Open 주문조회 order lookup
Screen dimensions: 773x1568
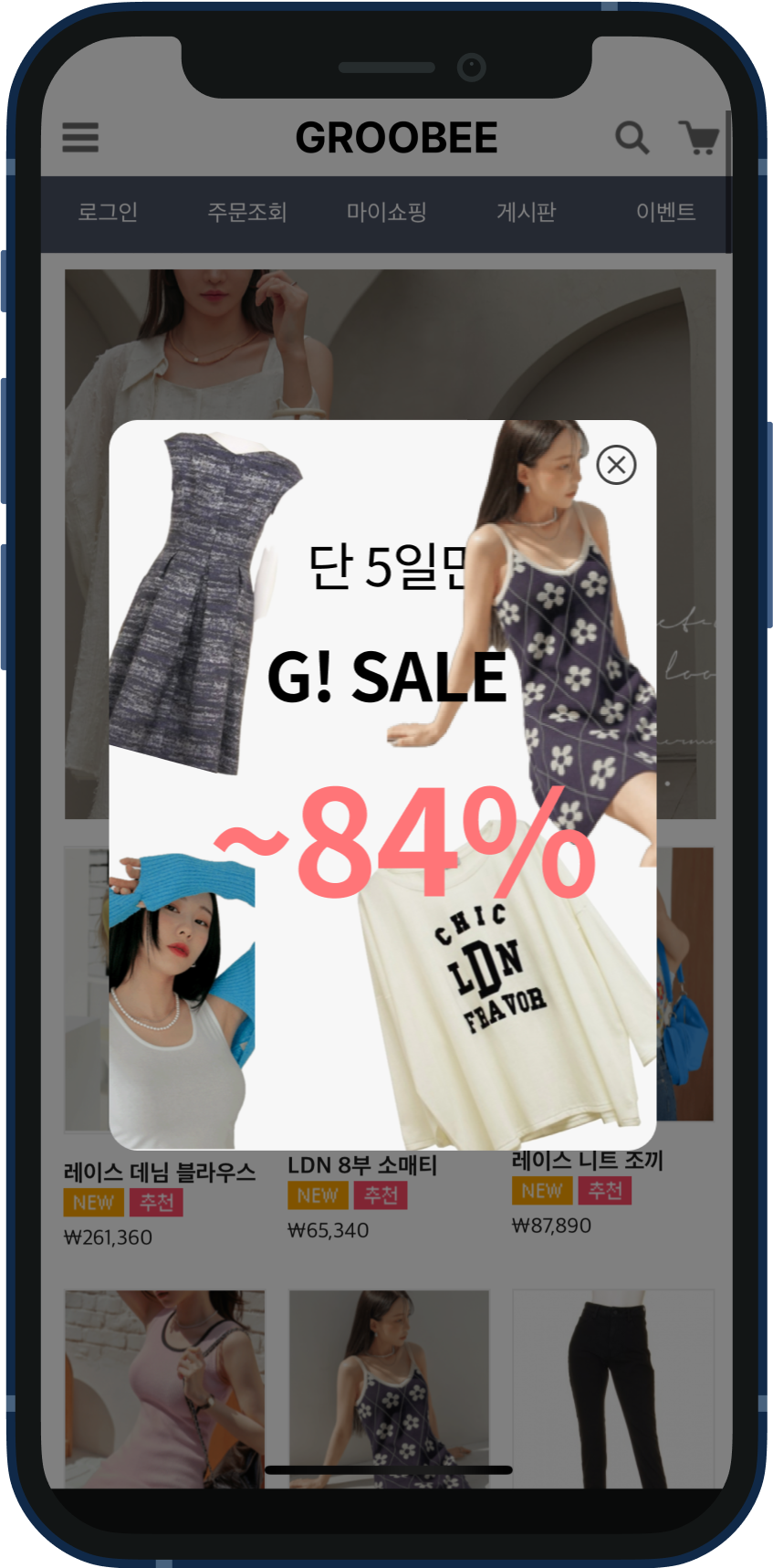246,213
